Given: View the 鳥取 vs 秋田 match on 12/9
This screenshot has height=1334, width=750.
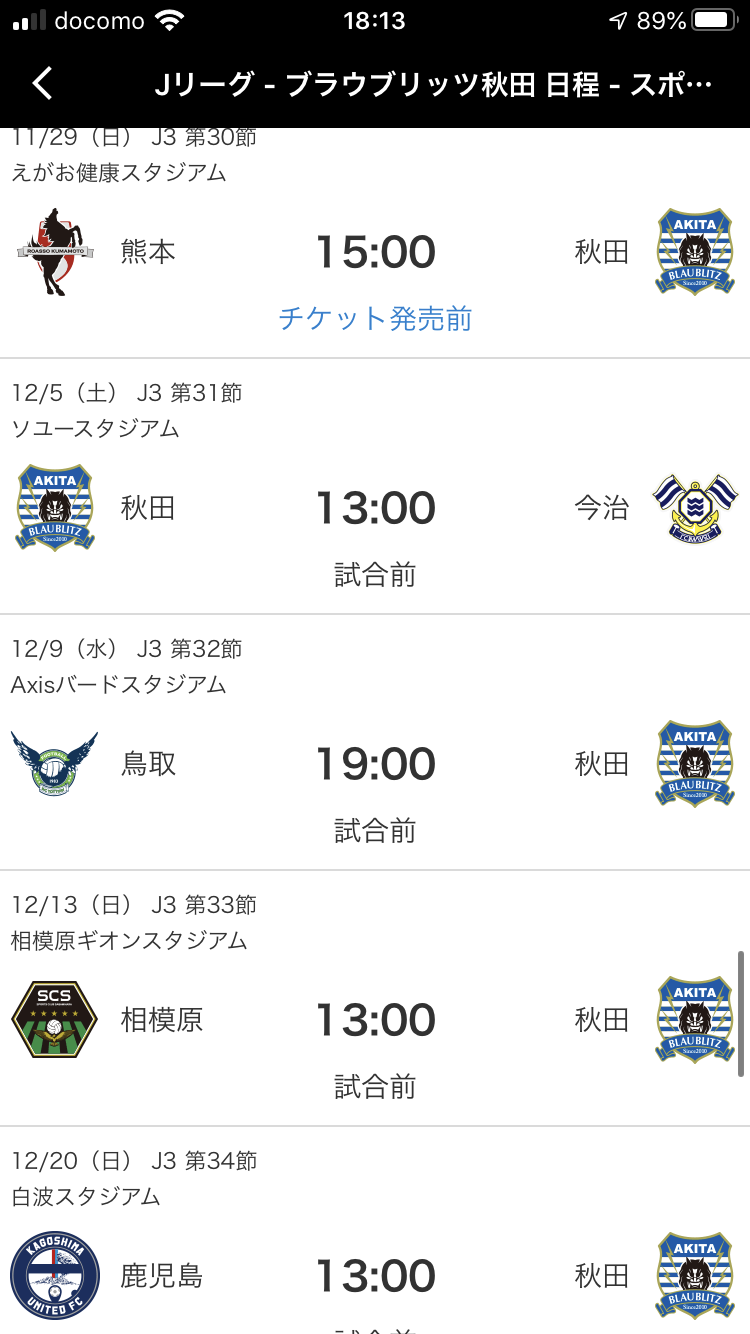Looking at the screenshot, I should coord(375,764).
